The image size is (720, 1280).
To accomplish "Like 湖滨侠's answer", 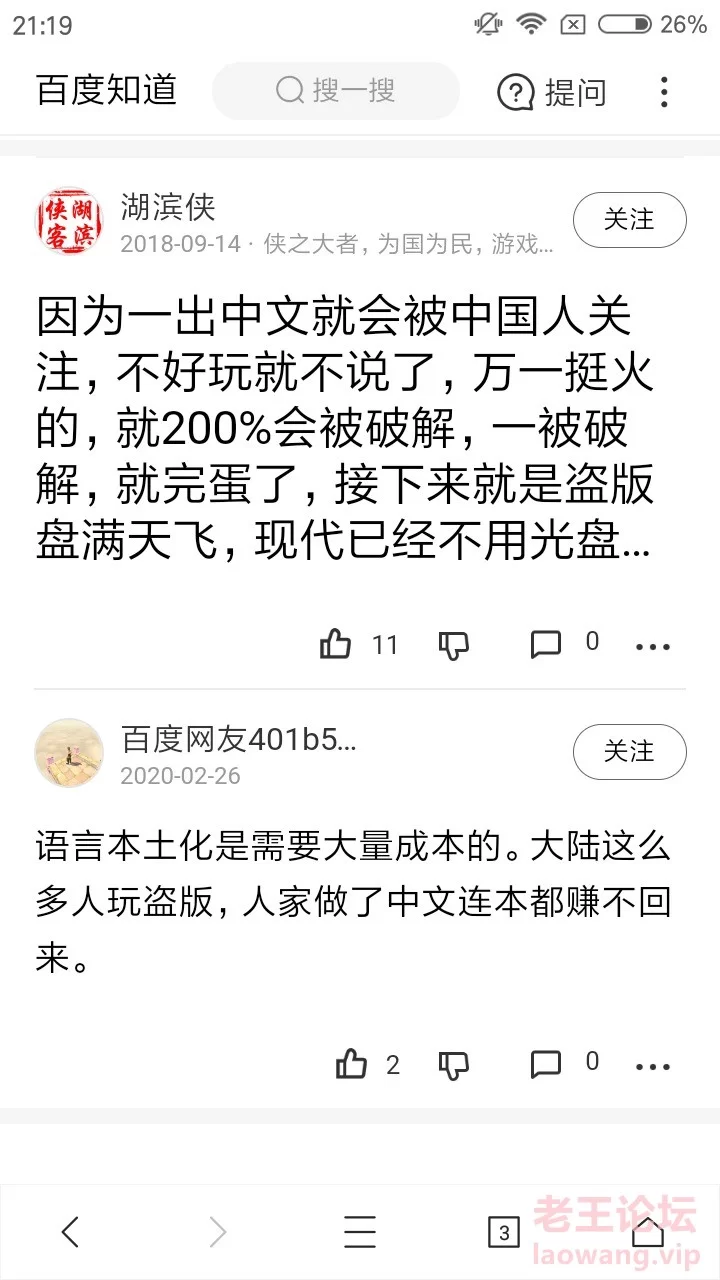I will tap(358, 645).
